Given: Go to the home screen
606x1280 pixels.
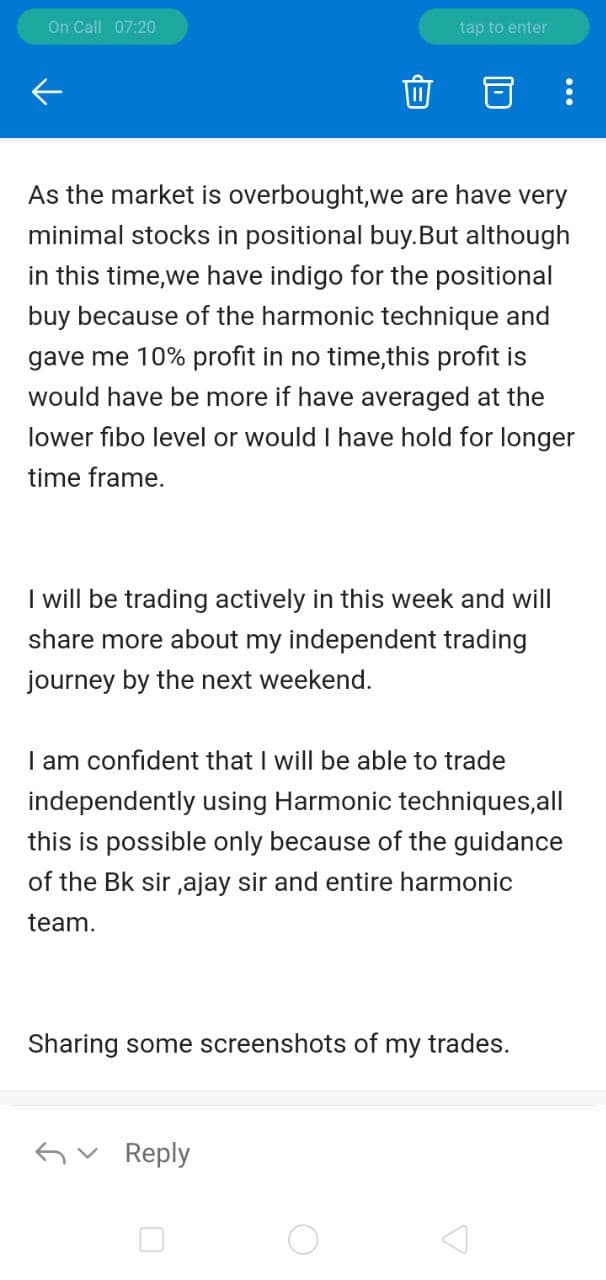Looking at the screenshot, I should tap(303, 1240).
